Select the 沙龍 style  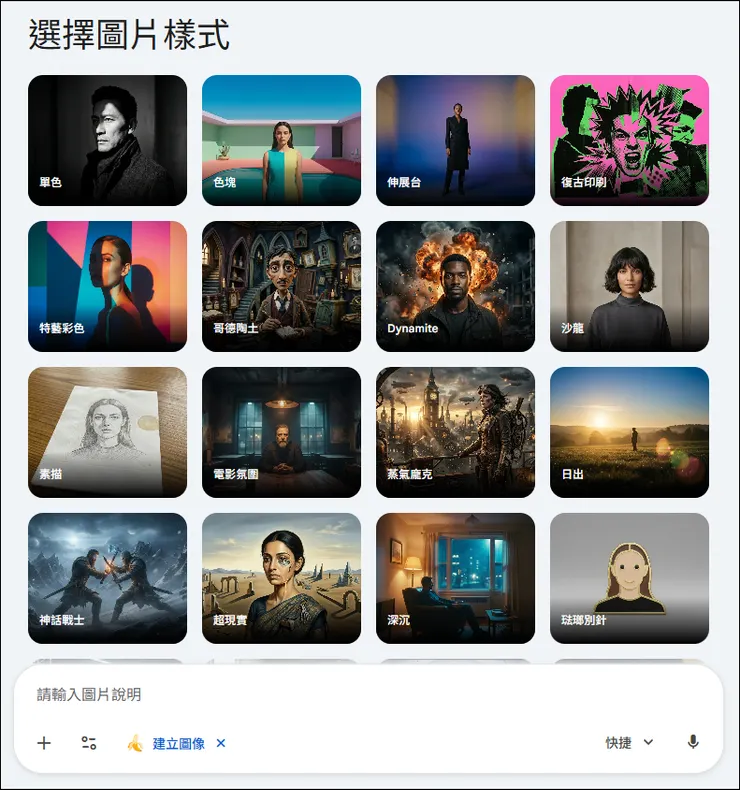click(x=629, y=286)
